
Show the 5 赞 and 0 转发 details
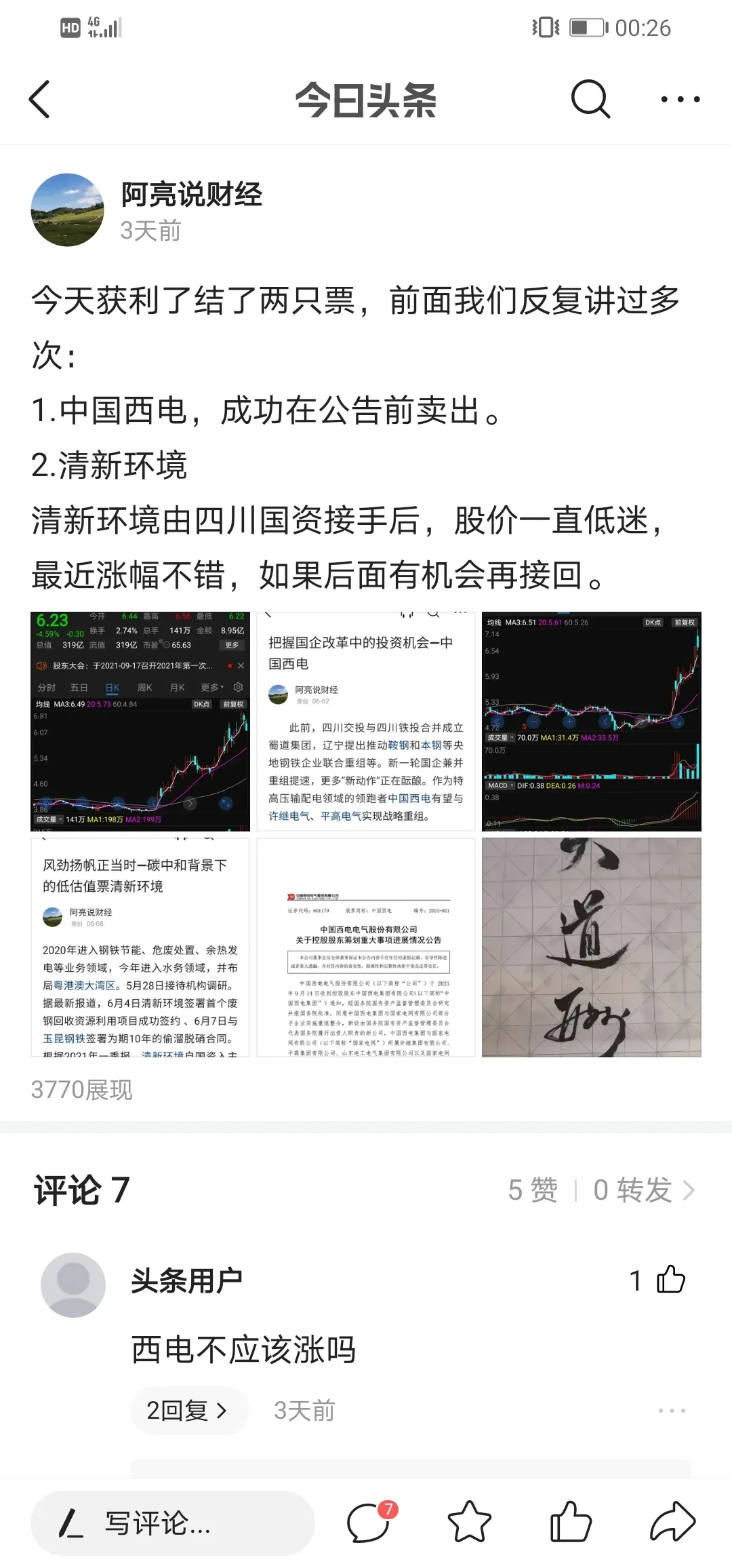[602, 1190]
